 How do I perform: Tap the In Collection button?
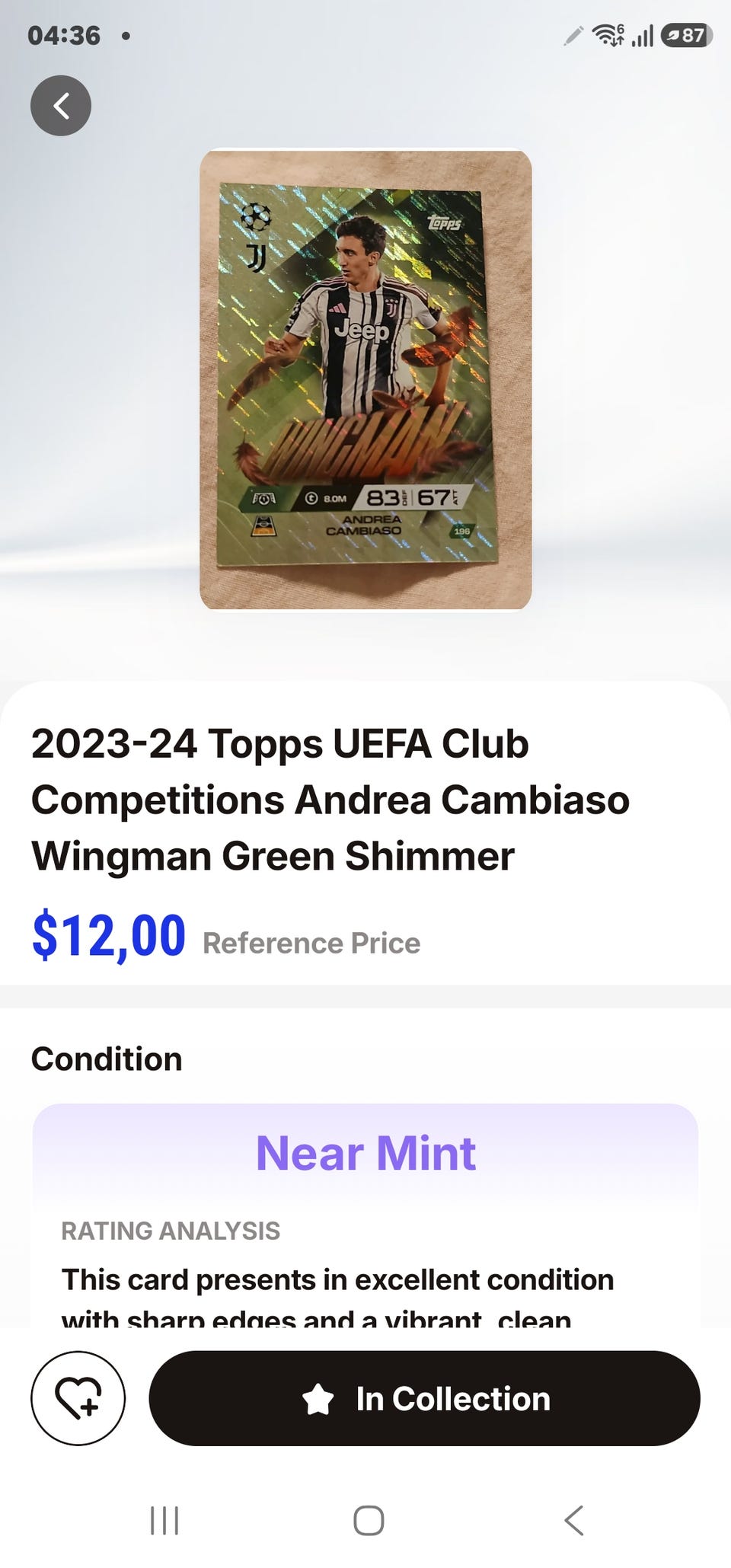pos(424,1398)
